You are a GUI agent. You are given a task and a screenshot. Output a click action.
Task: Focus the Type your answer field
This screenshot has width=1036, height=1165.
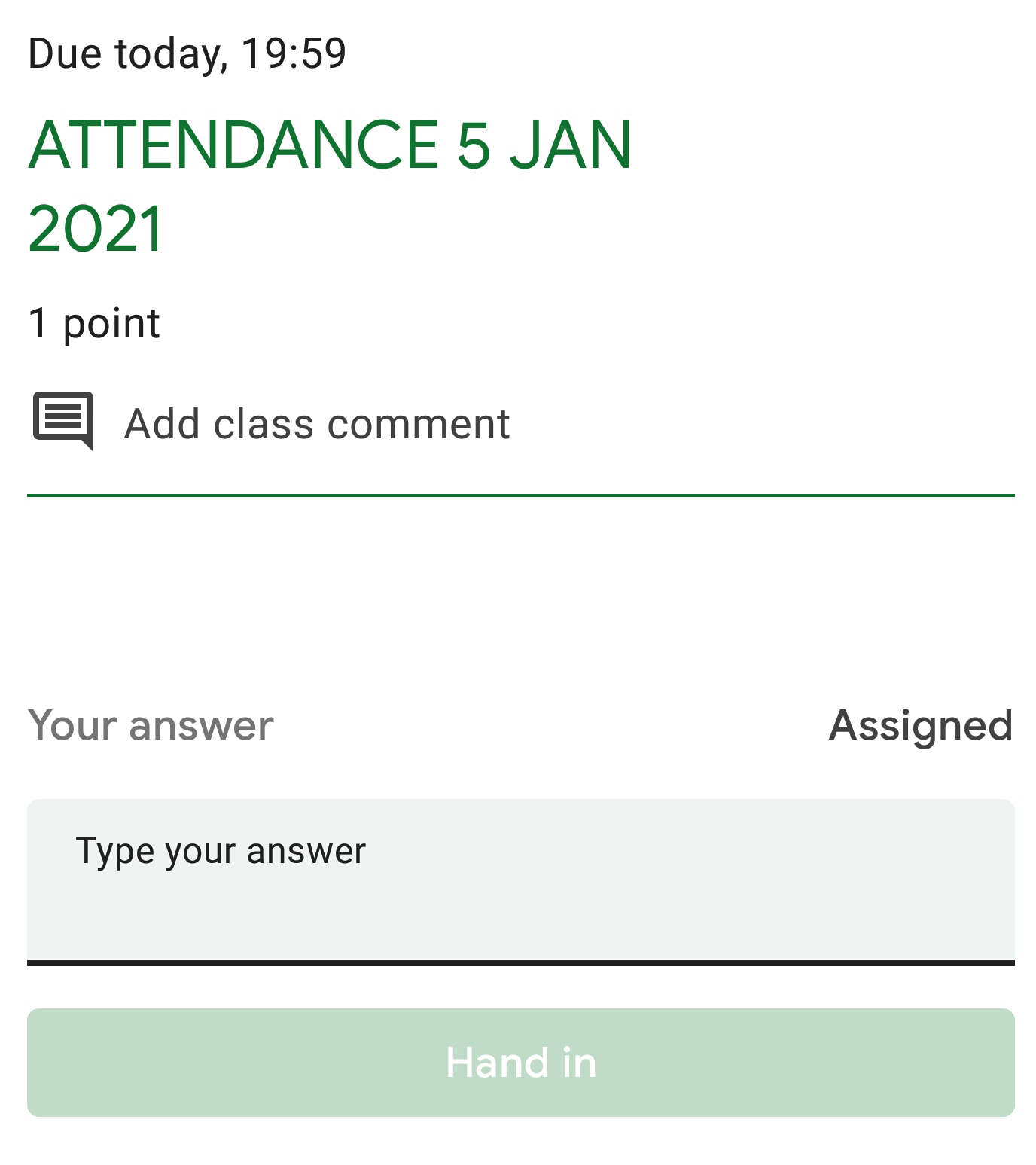click(x=520, y=880)
